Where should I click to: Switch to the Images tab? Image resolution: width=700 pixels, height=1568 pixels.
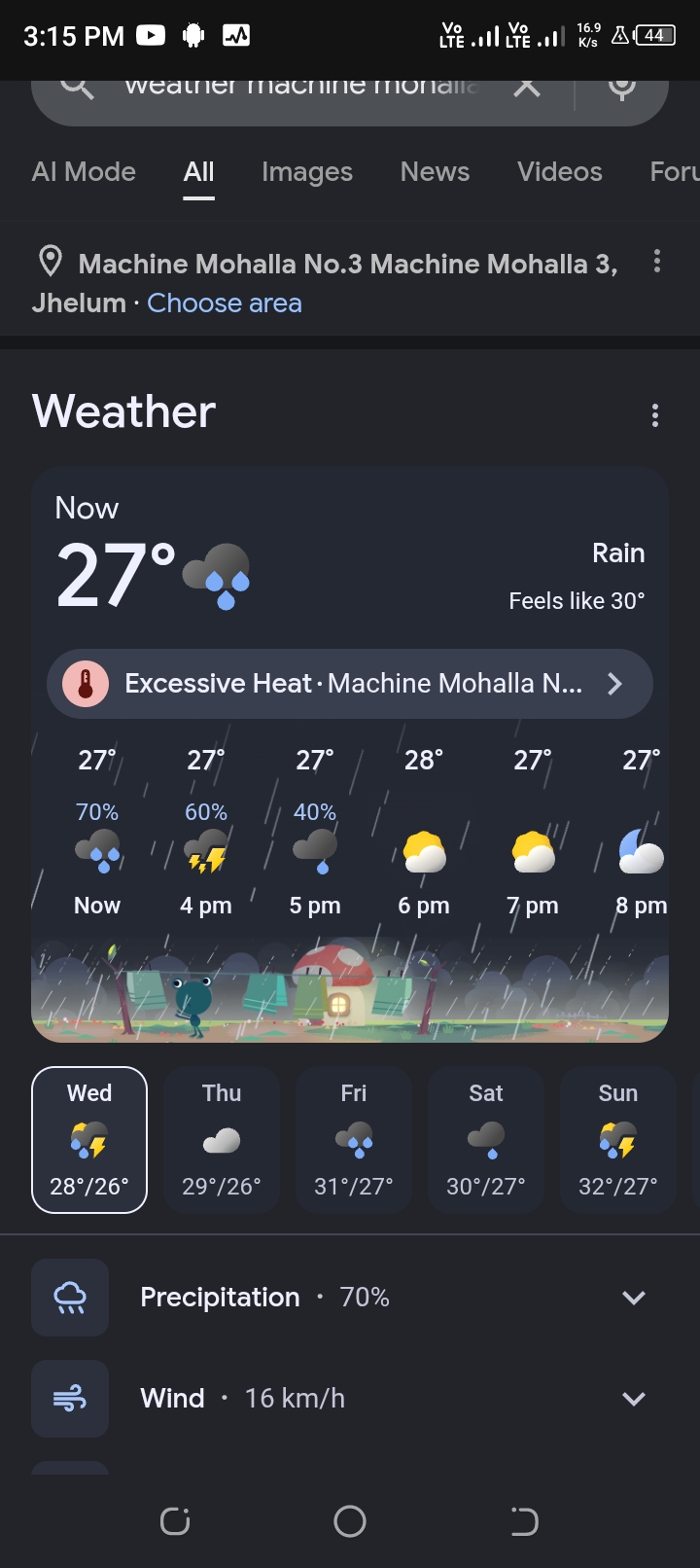(x=307, y=172)
